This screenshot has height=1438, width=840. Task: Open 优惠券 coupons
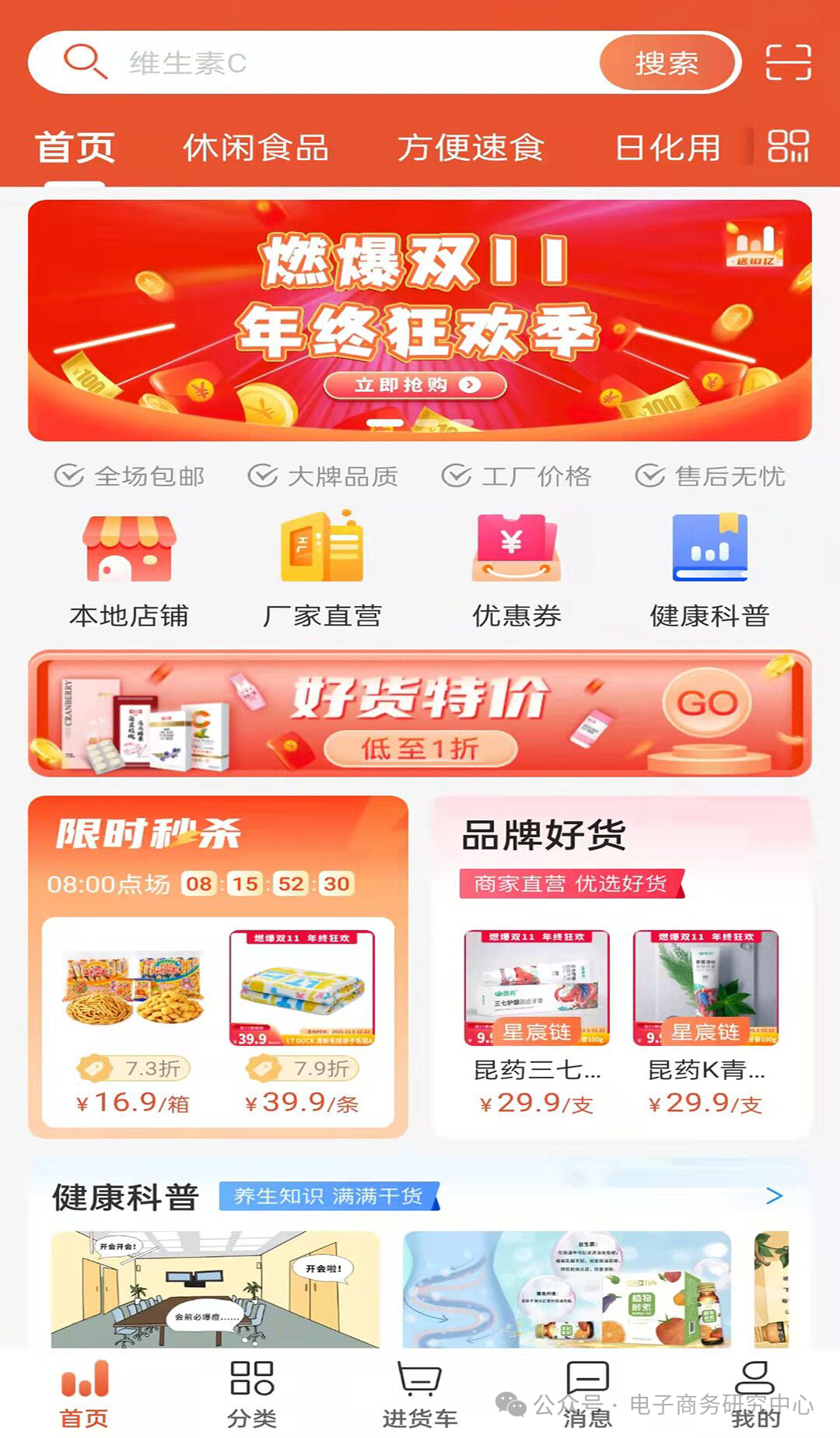pyautogui.click(x=516, y=572)
